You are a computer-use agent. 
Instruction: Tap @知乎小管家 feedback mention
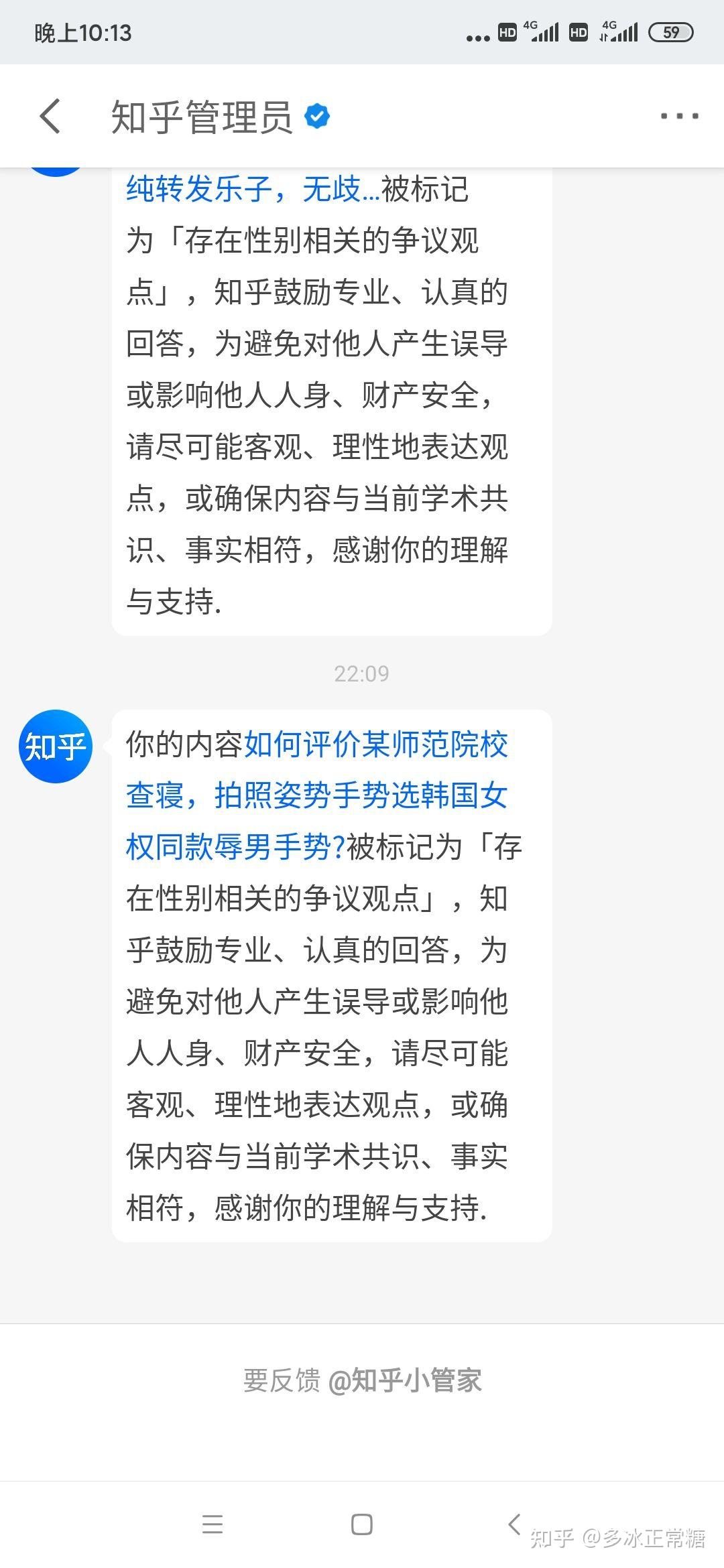[x=405, y=1380]
